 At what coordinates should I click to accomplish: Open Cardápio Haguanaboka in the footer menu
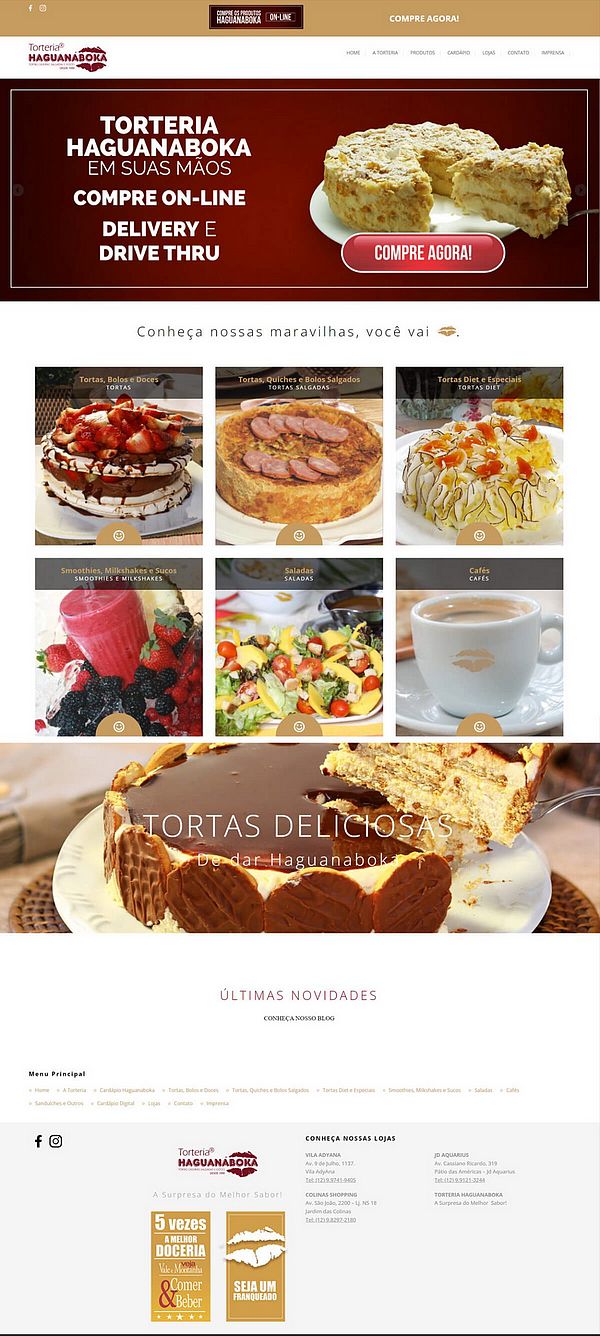(127, 1090)
